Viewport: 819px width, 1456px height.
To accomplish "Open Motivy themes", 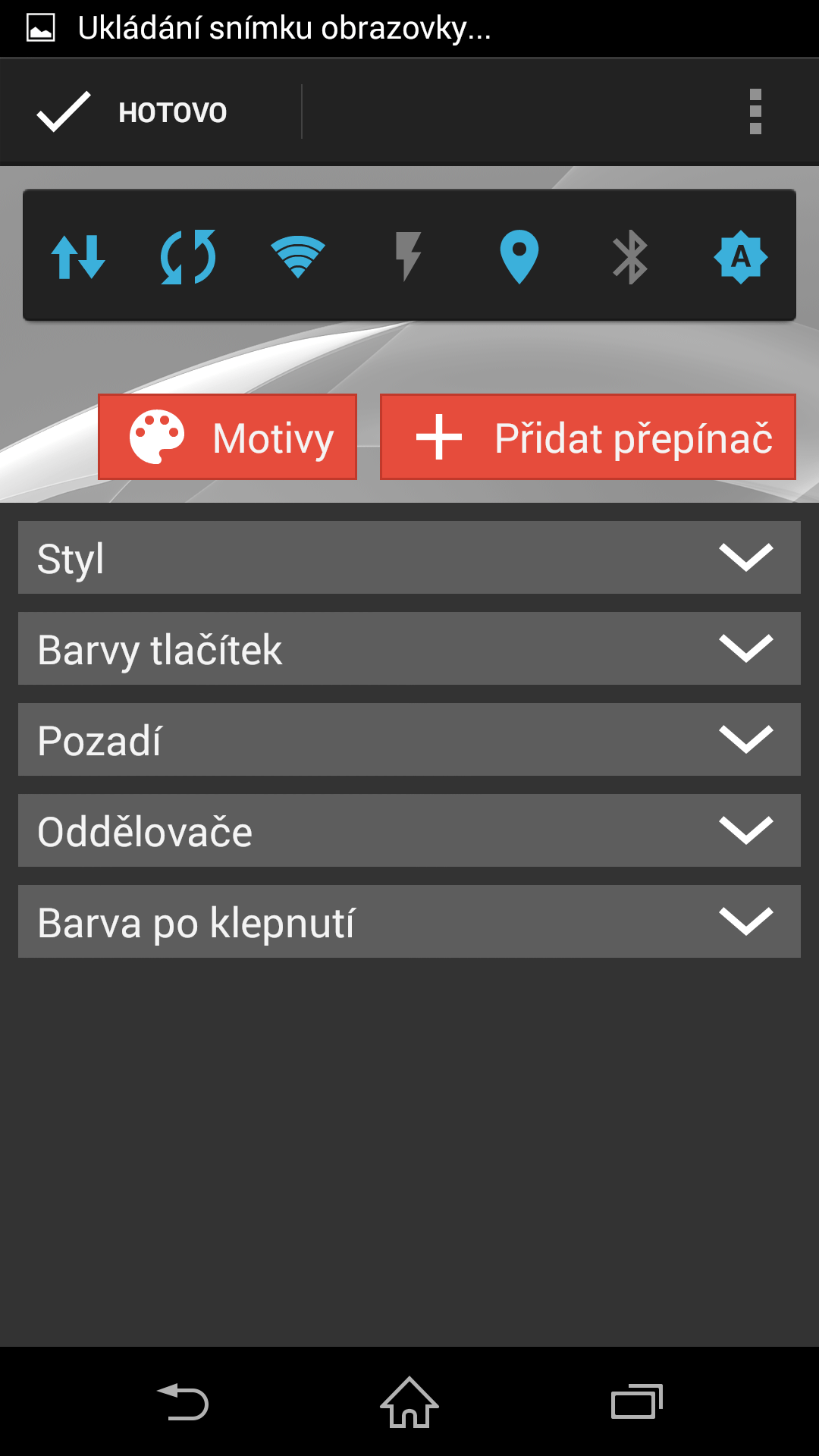I will pos(227,437).
